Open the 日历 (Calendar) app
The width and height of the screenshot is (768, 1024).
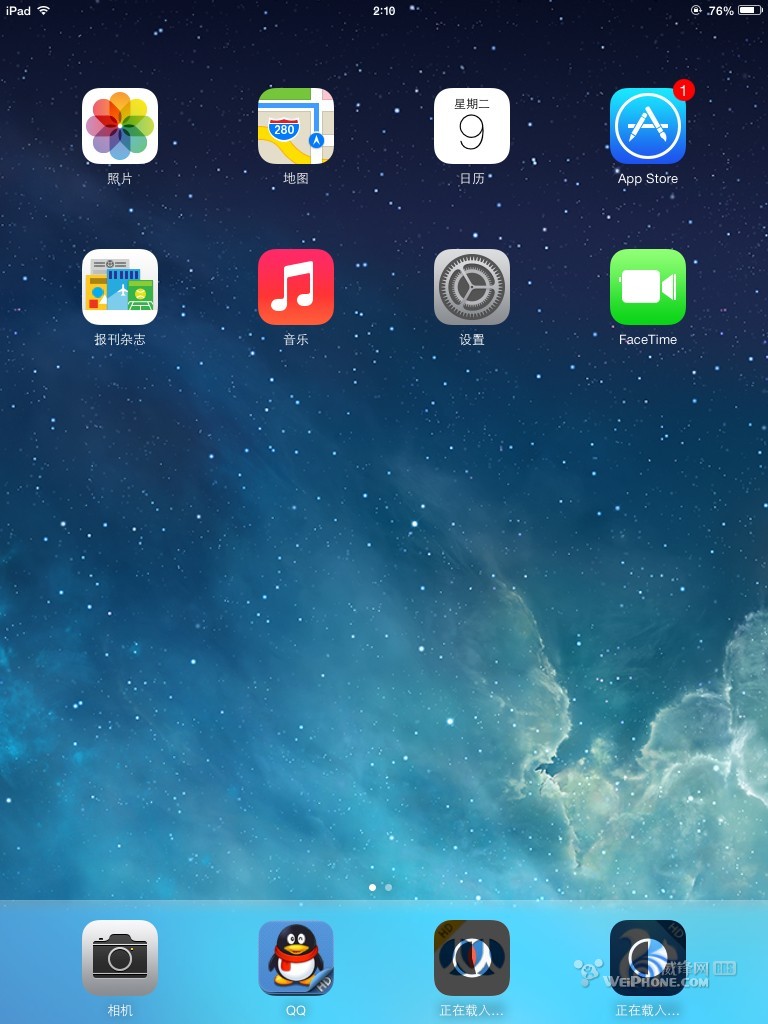pos(472,126)
